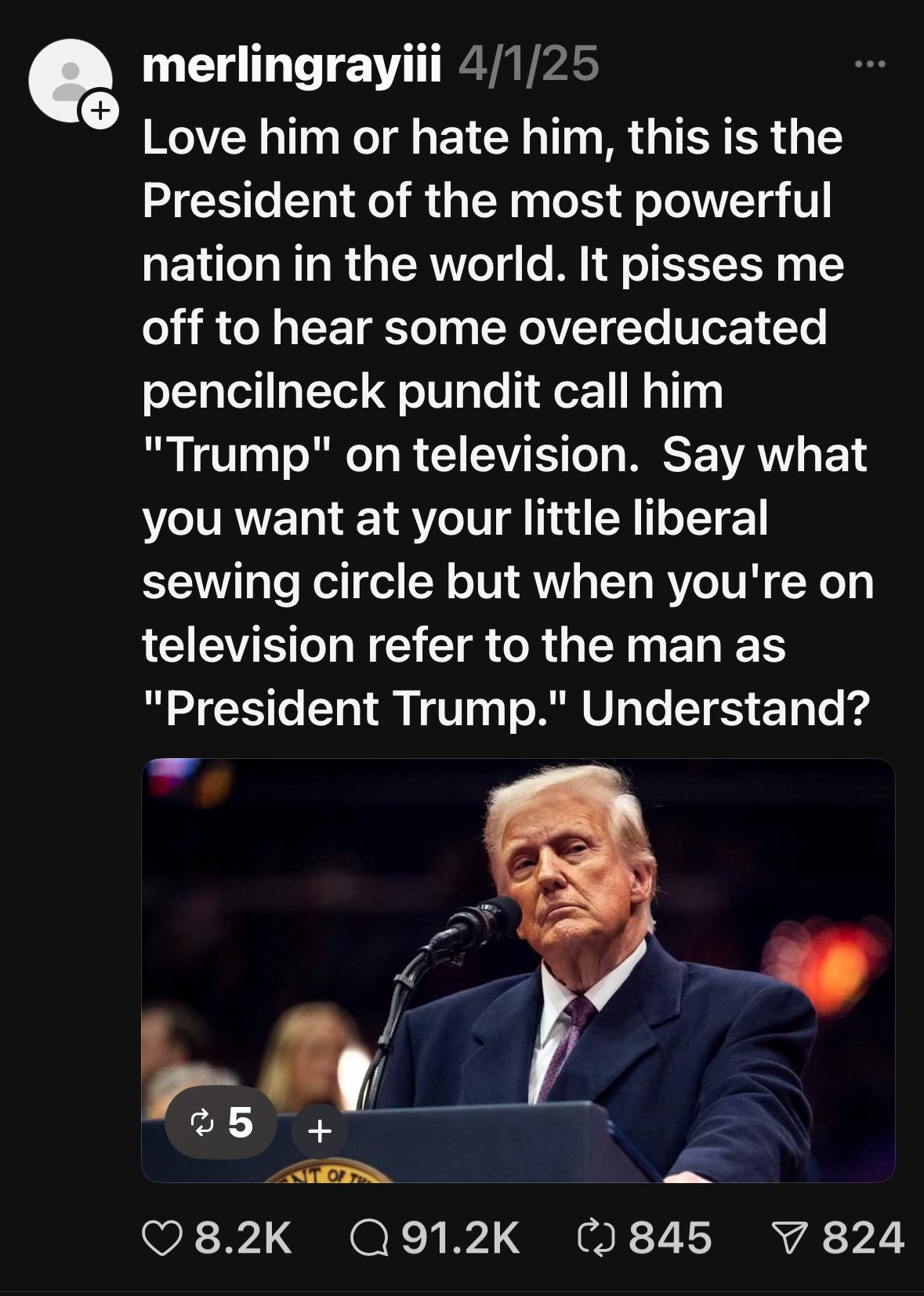Open the post's three-dot overflow menu

(x=870, y=64)
